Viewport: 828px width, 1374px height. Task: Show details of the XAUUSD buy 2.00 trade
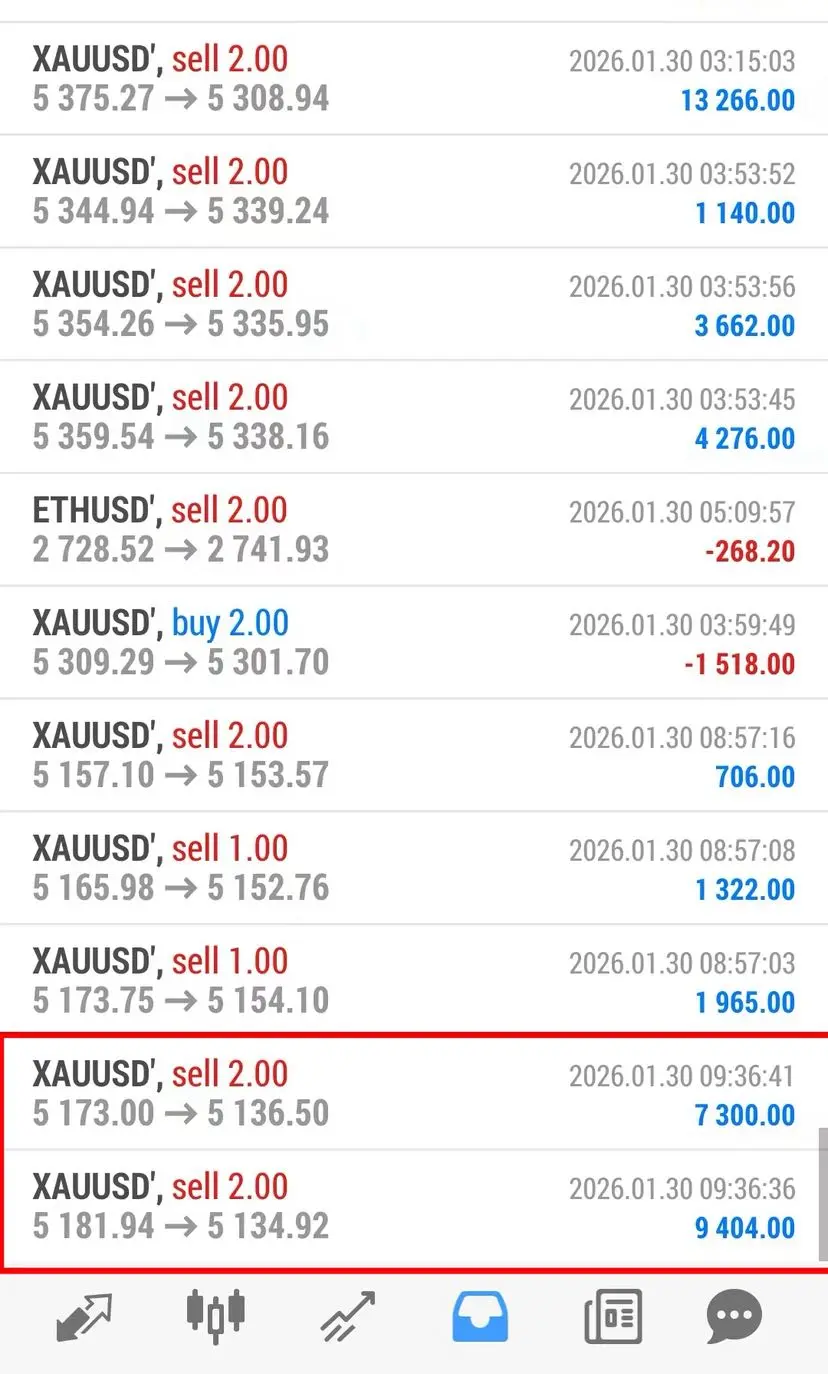pos(414,643)
